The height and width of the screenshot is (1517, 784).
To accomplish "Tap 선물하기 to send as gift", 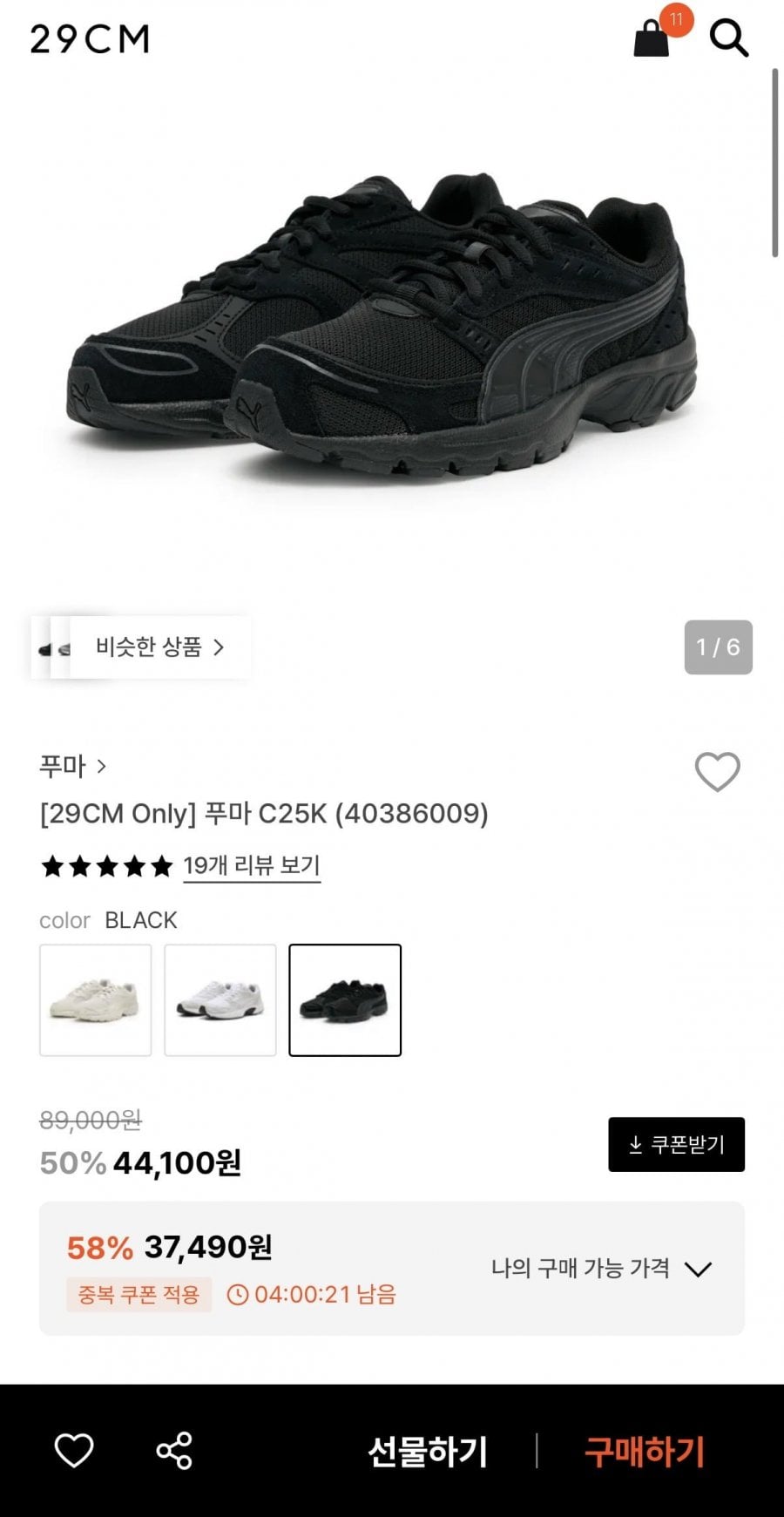I will tap(427, 1452).
